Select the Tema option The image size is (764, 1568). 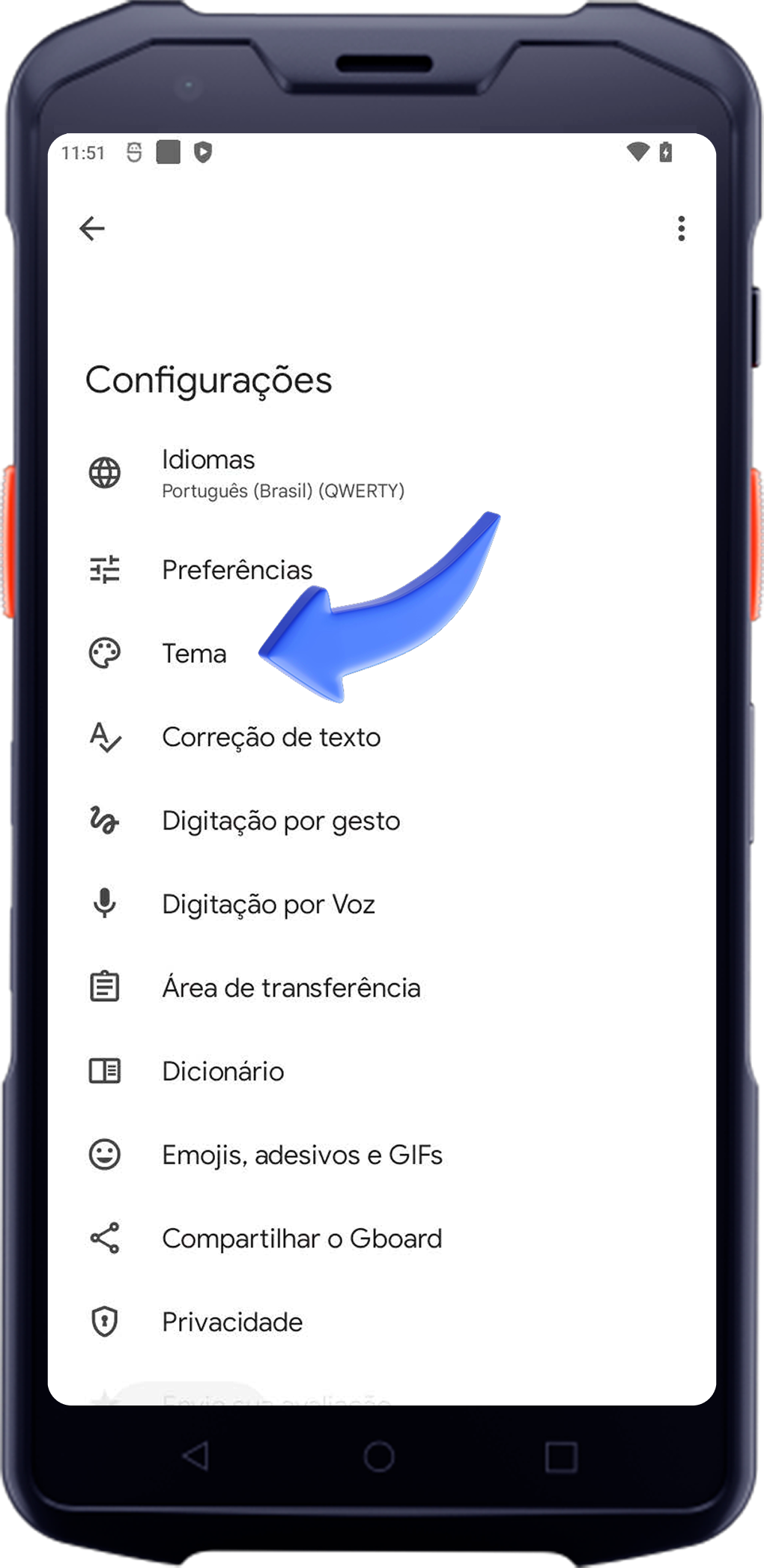click(194, 654)
